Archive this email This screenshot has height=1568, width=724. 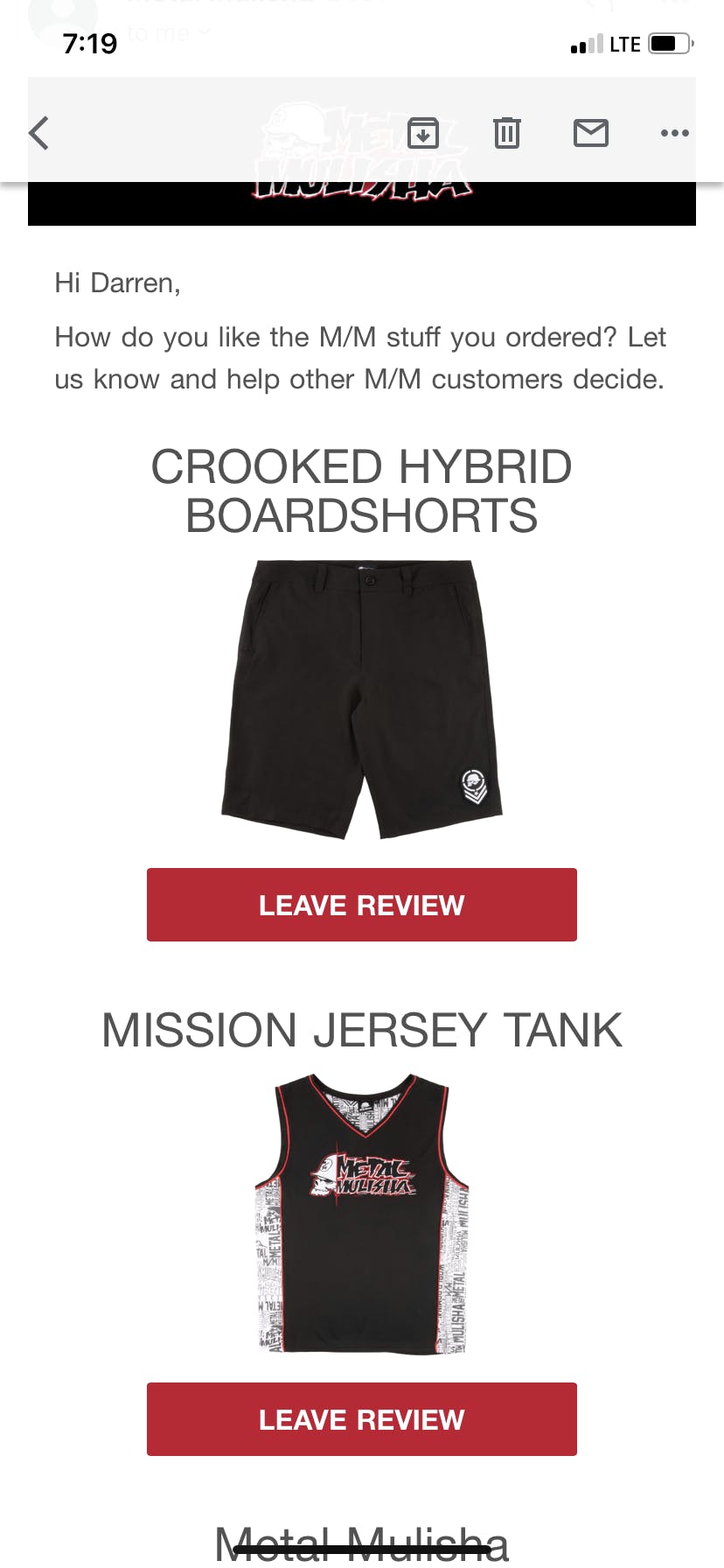click(423, 133)
